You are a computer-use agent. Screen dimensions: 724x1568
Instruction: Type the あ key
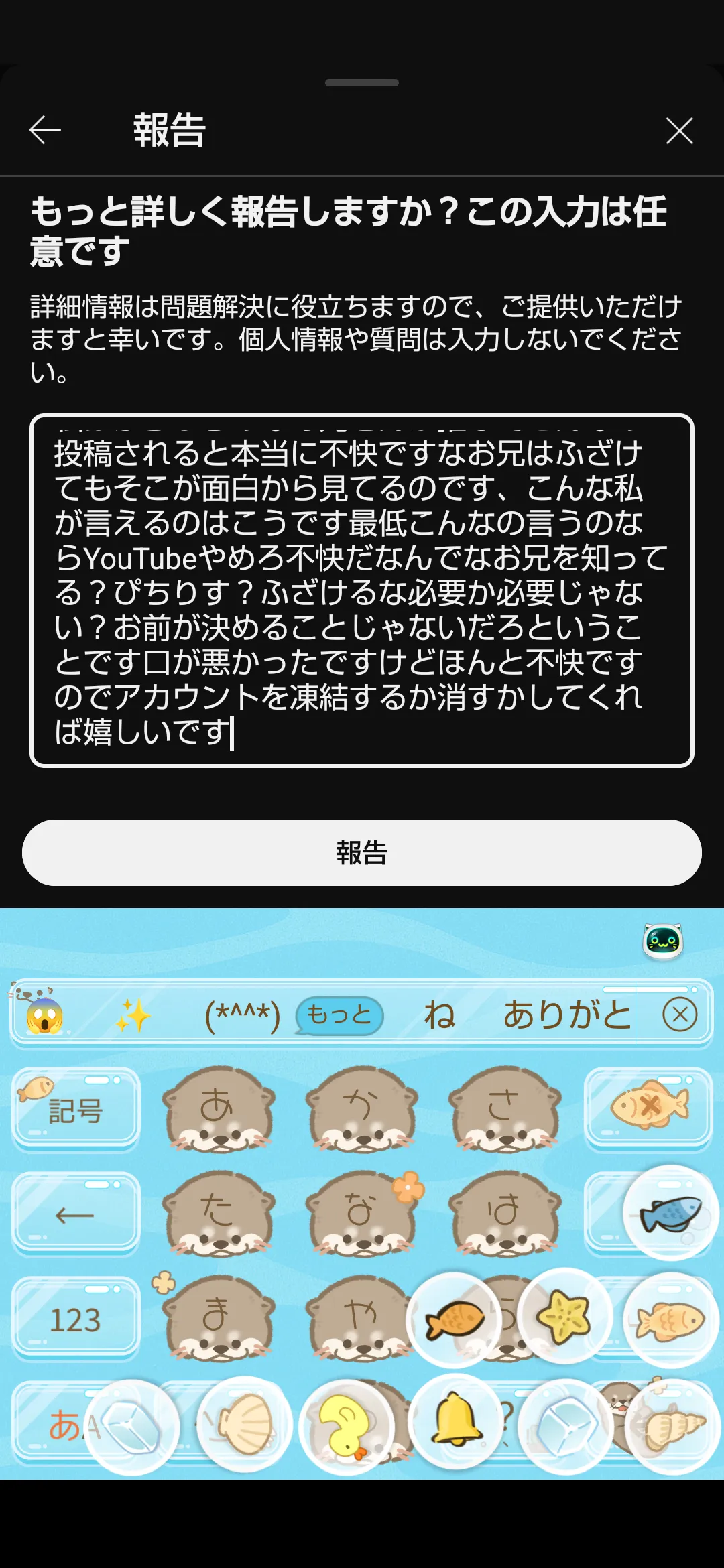[x=219, y=1108]
